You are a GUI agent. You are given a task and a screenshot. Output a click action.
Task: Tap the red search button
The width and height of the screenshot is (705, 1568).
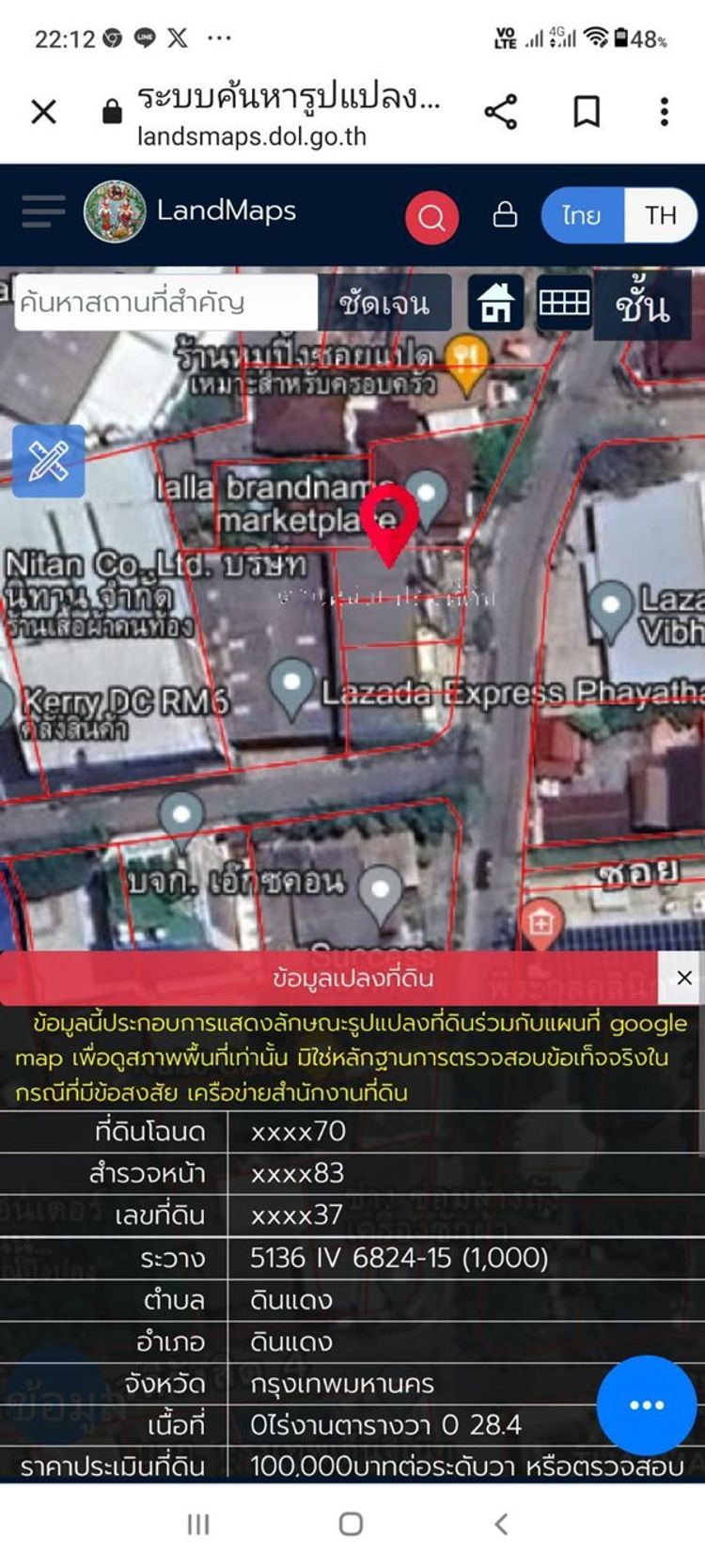click(431, 216)
